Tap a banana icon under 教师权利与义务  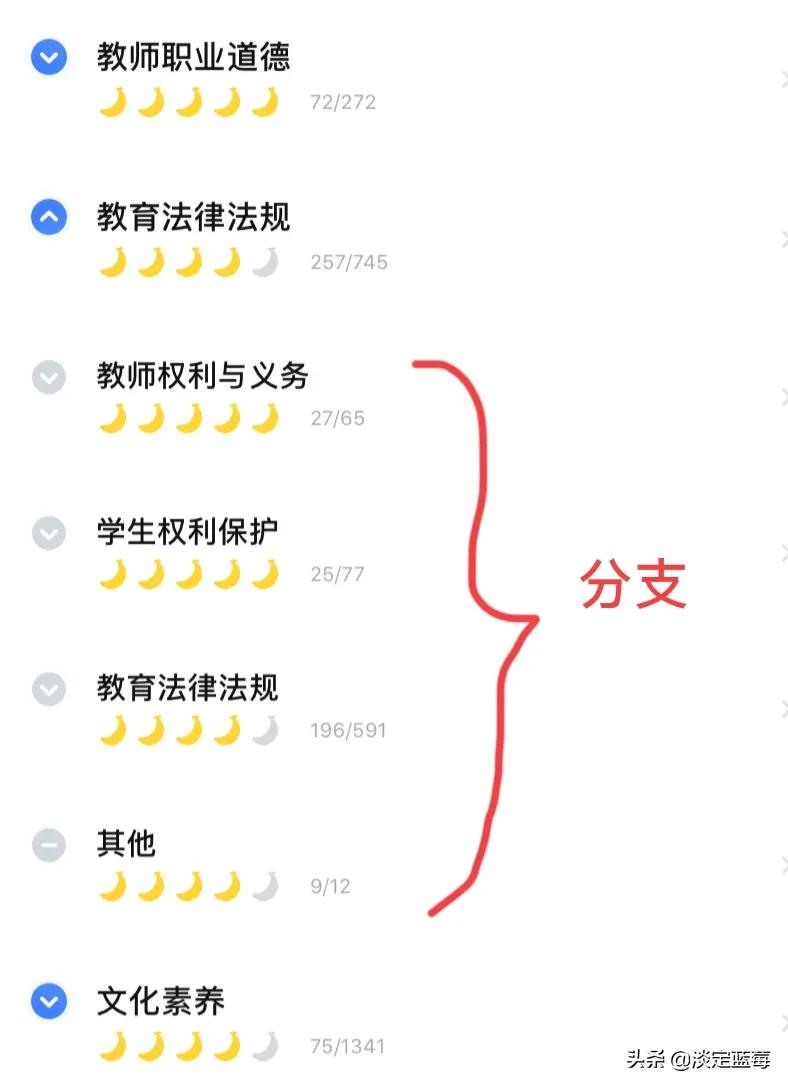pos(150,417)
